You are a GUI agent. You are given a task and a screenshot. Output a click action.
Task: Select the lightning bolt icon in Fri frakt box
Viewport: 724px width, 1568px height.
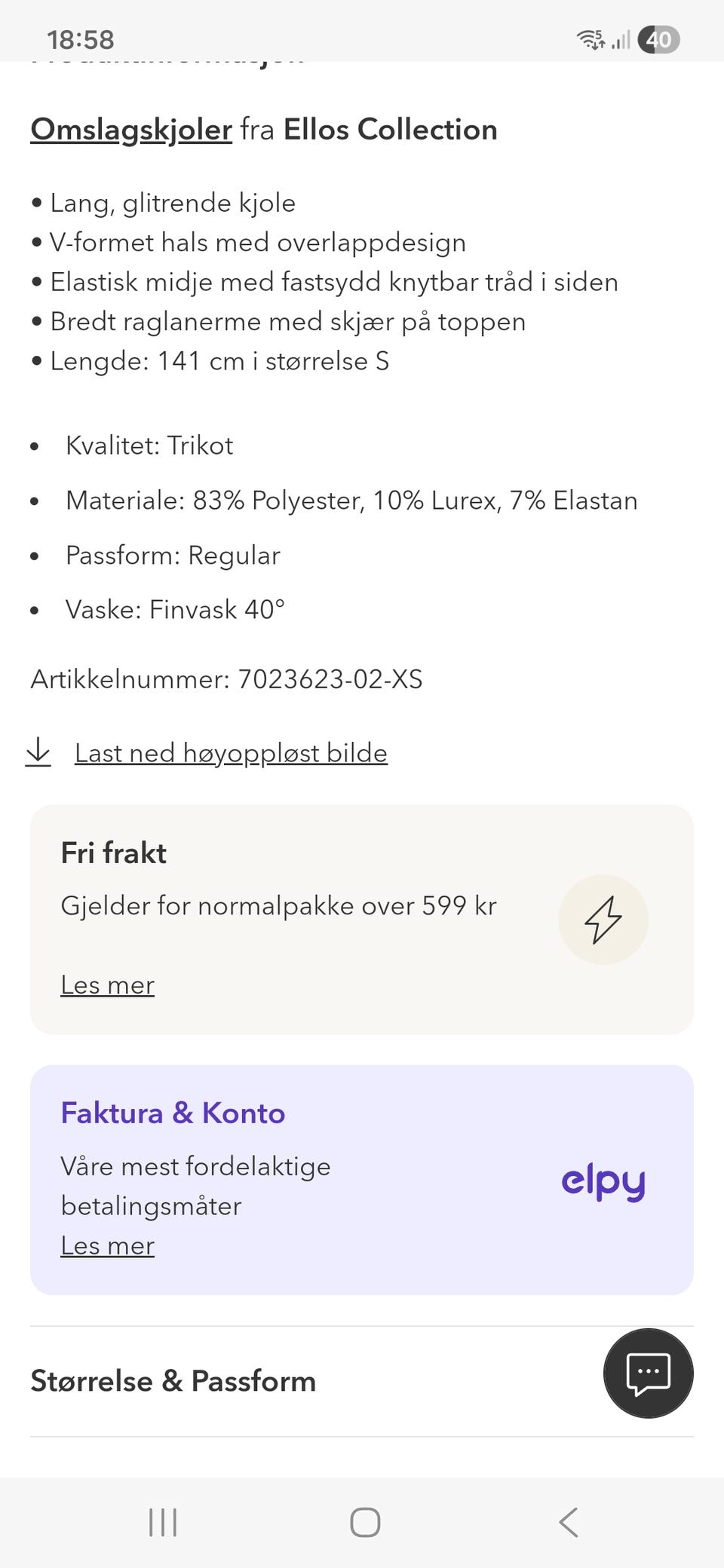tap(603, 919)
